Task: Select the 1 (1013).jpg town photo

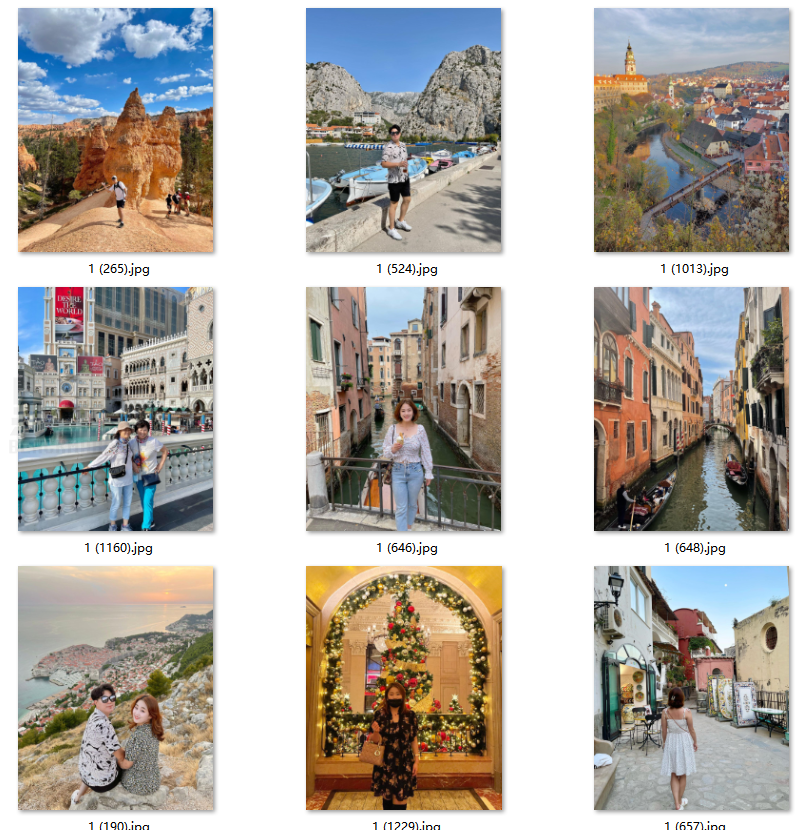Action: click(691, 130)
